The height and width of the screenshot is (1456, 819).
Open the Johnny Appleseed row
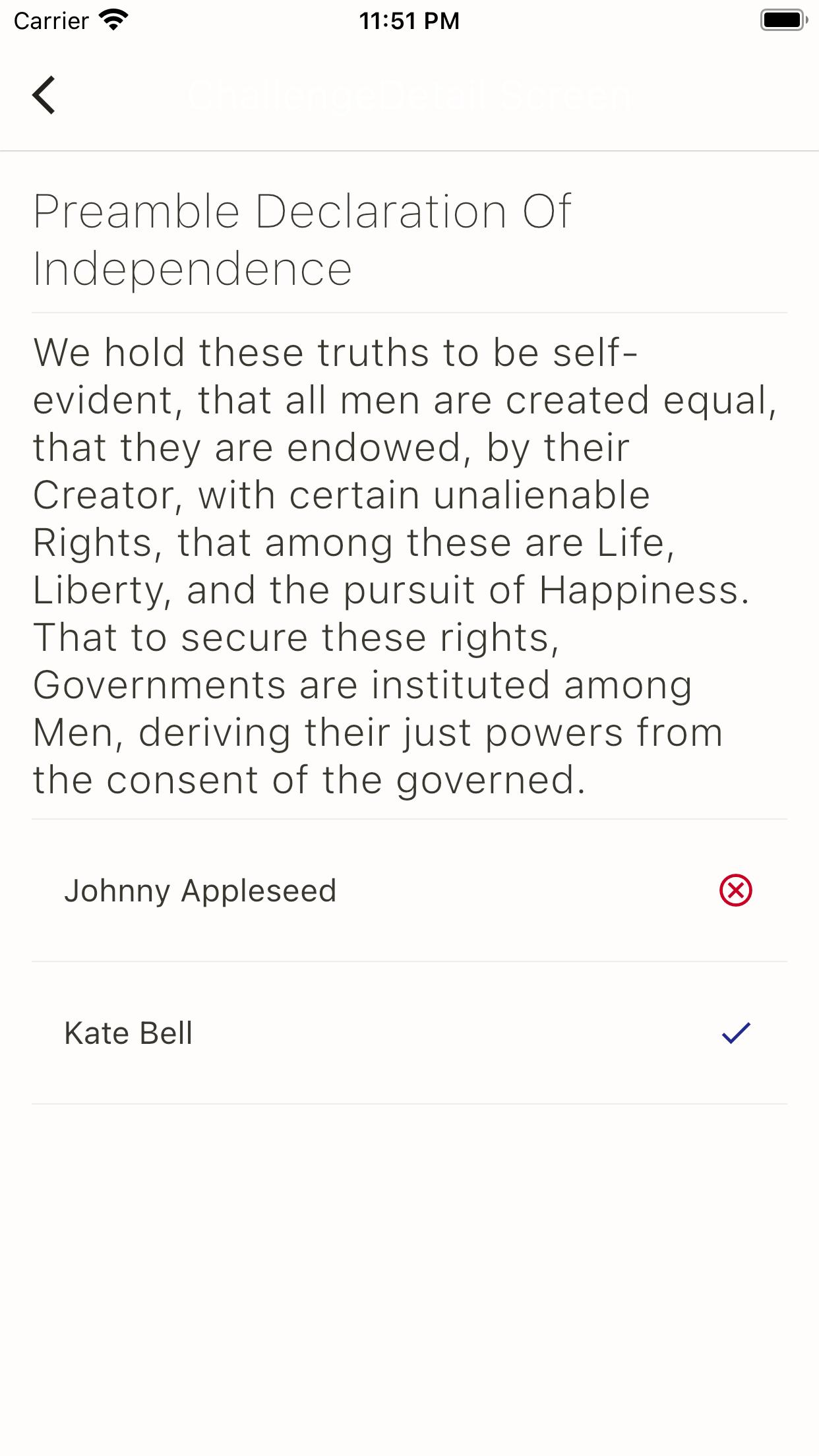point(409,890)
